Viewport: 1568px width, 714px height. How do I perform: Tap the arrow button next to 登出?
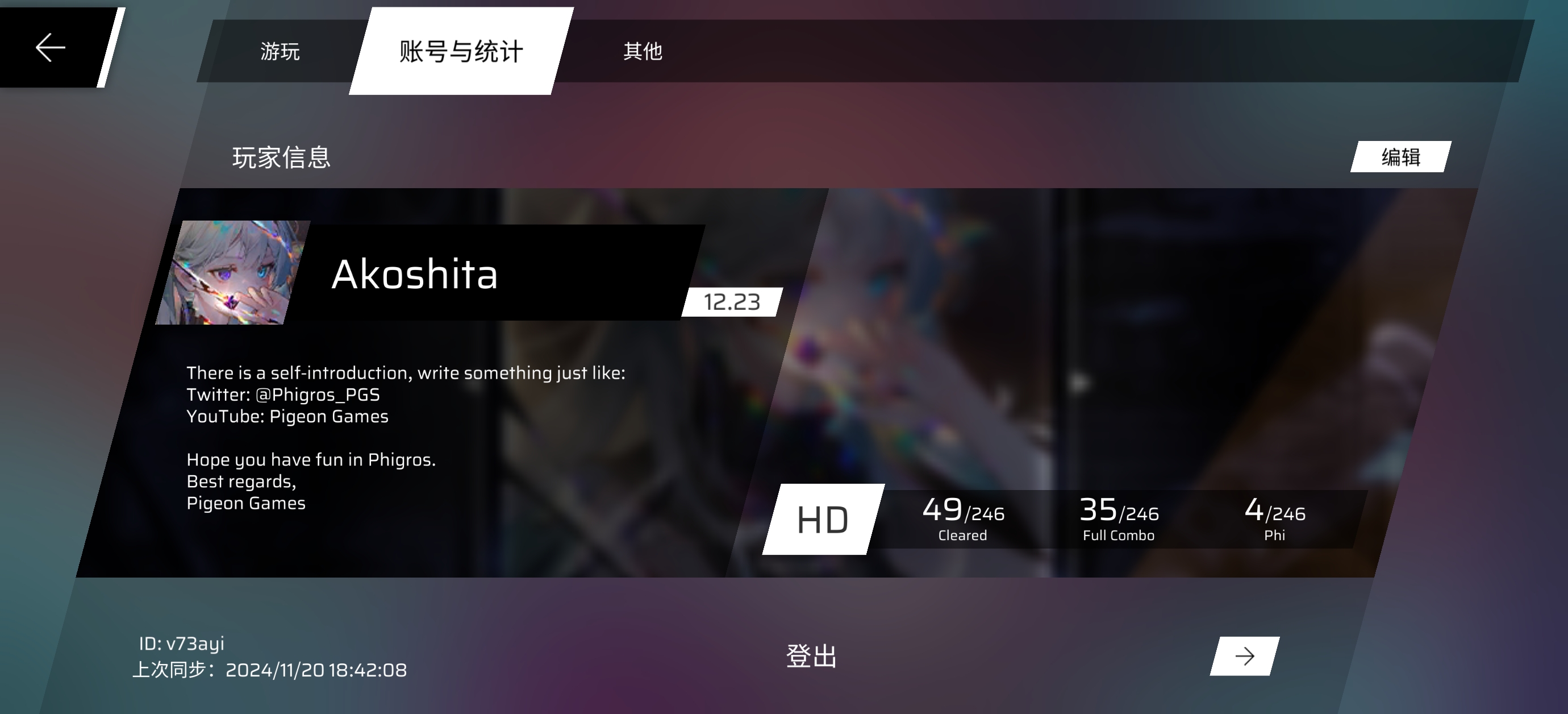(x=1244, y=656)
